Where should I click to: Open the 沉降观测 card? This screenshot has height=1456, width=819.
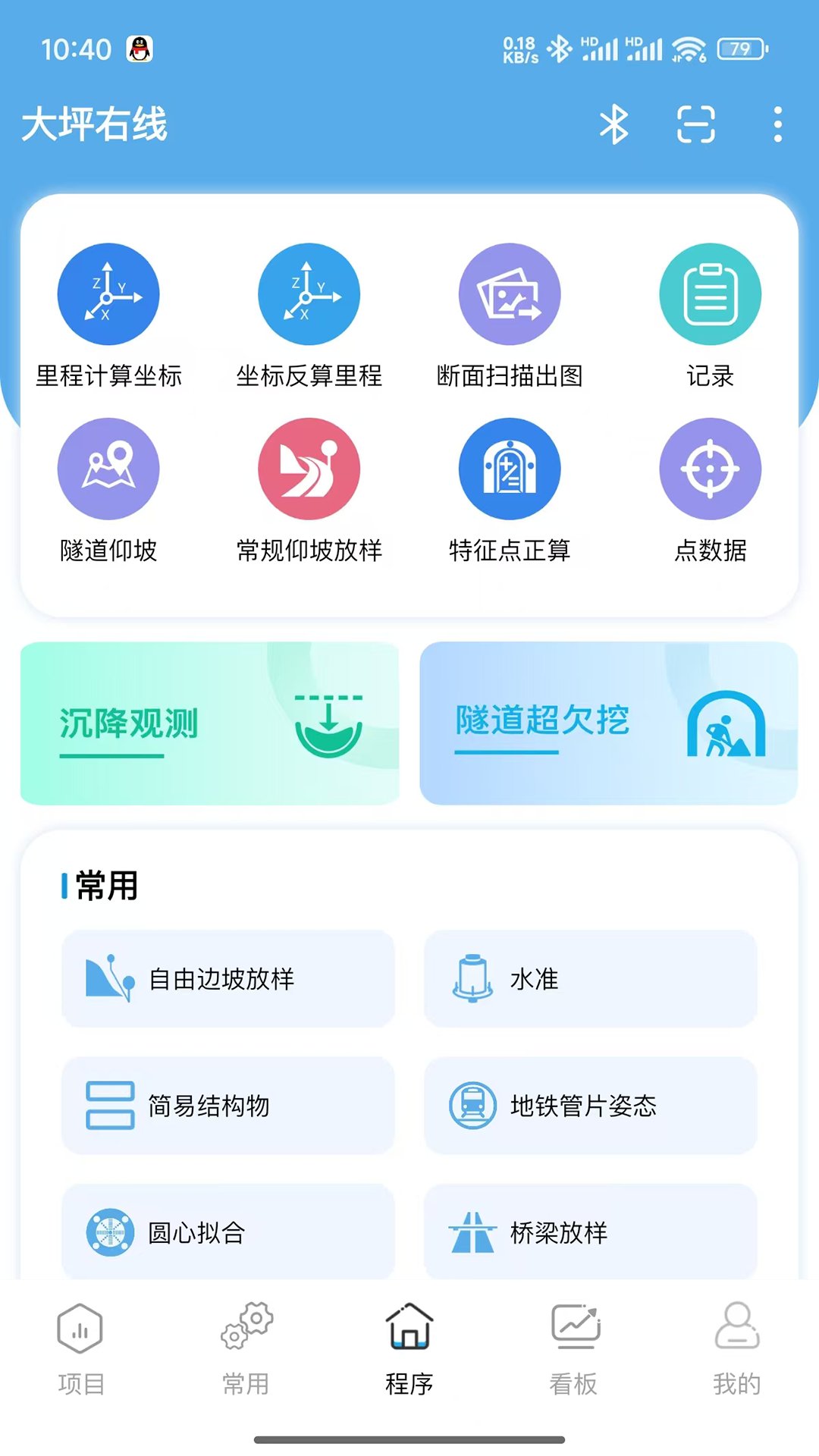click(209, 724)
